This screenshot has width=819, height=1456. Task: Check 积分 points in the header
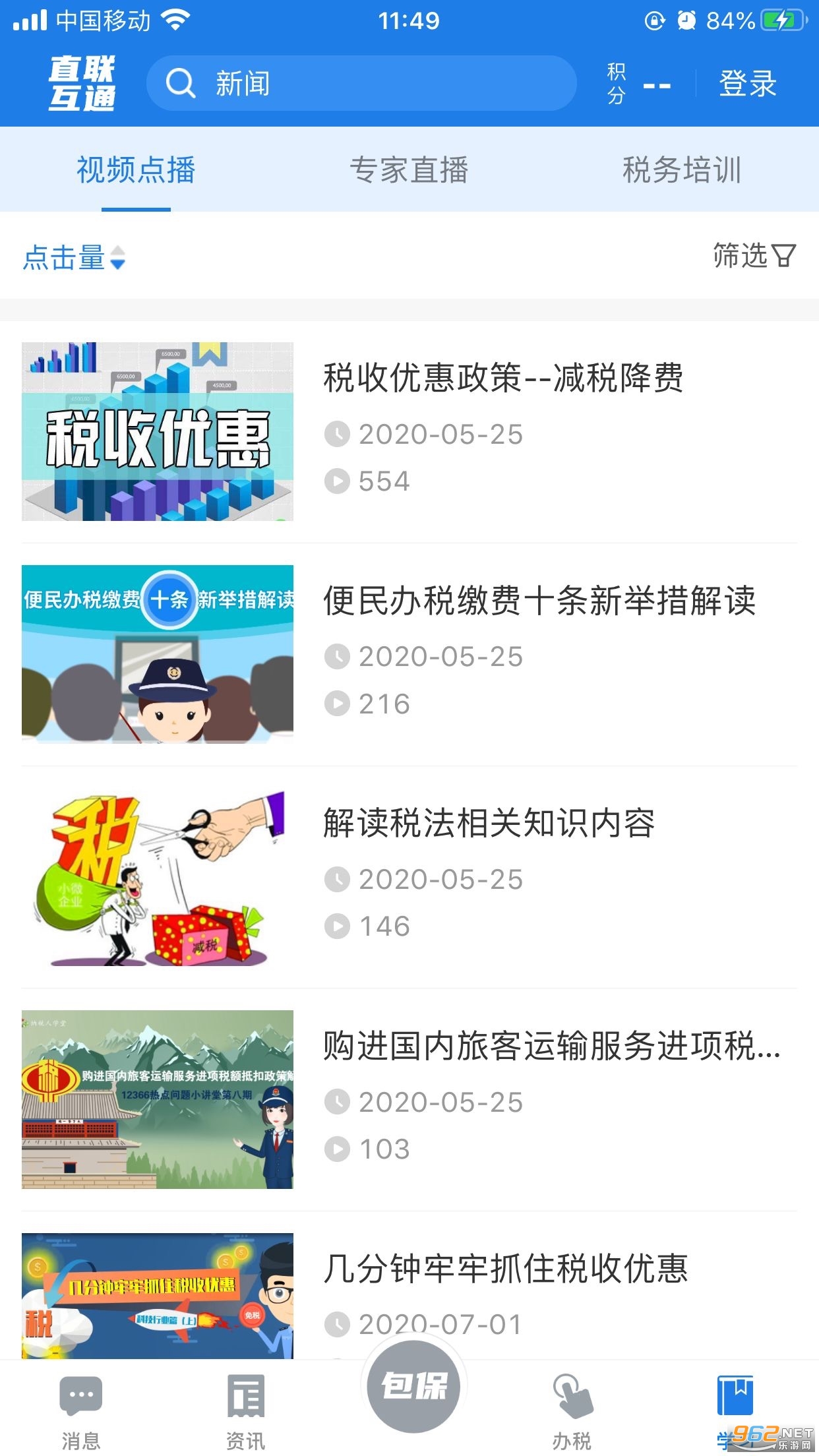pos(638,84)
